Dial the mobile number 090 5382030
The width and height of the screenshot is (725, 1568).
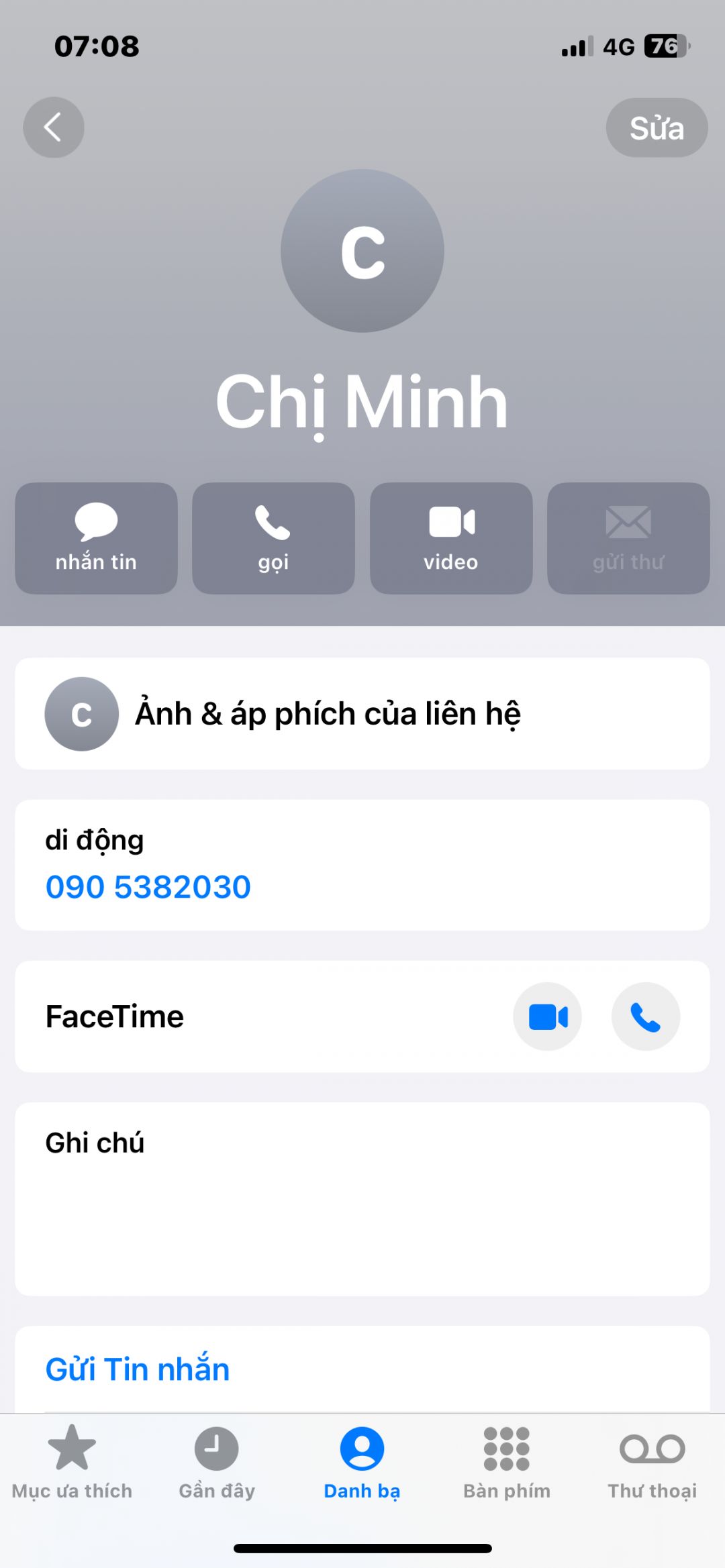(x=148, y=886)
